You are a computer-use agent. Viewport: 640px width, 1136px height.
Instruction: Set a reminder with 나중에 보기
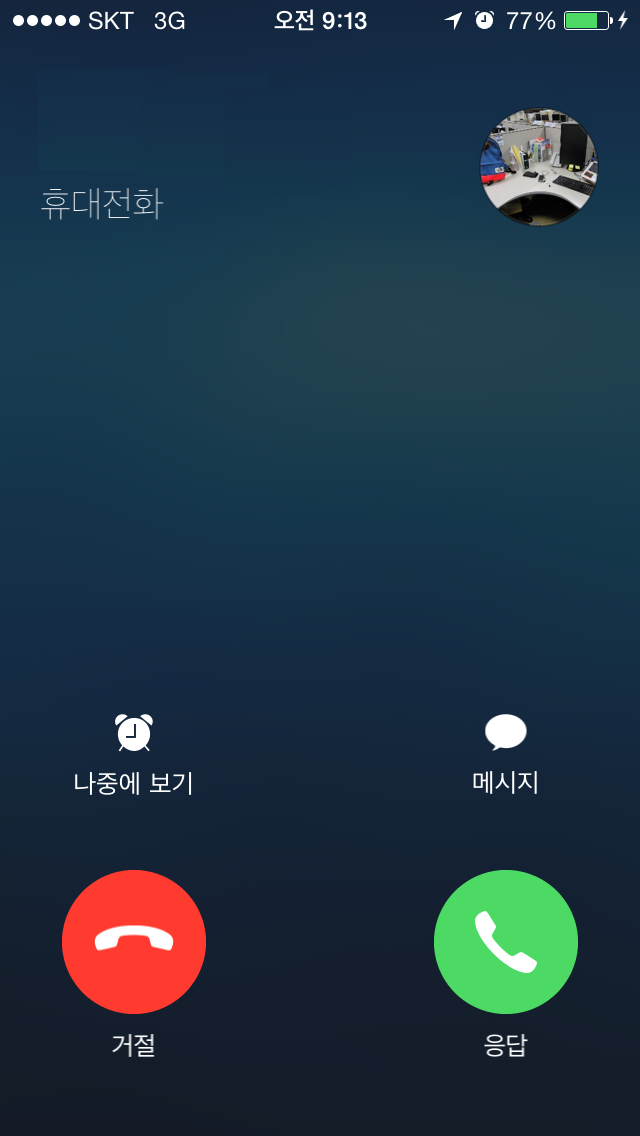(134, 753)
